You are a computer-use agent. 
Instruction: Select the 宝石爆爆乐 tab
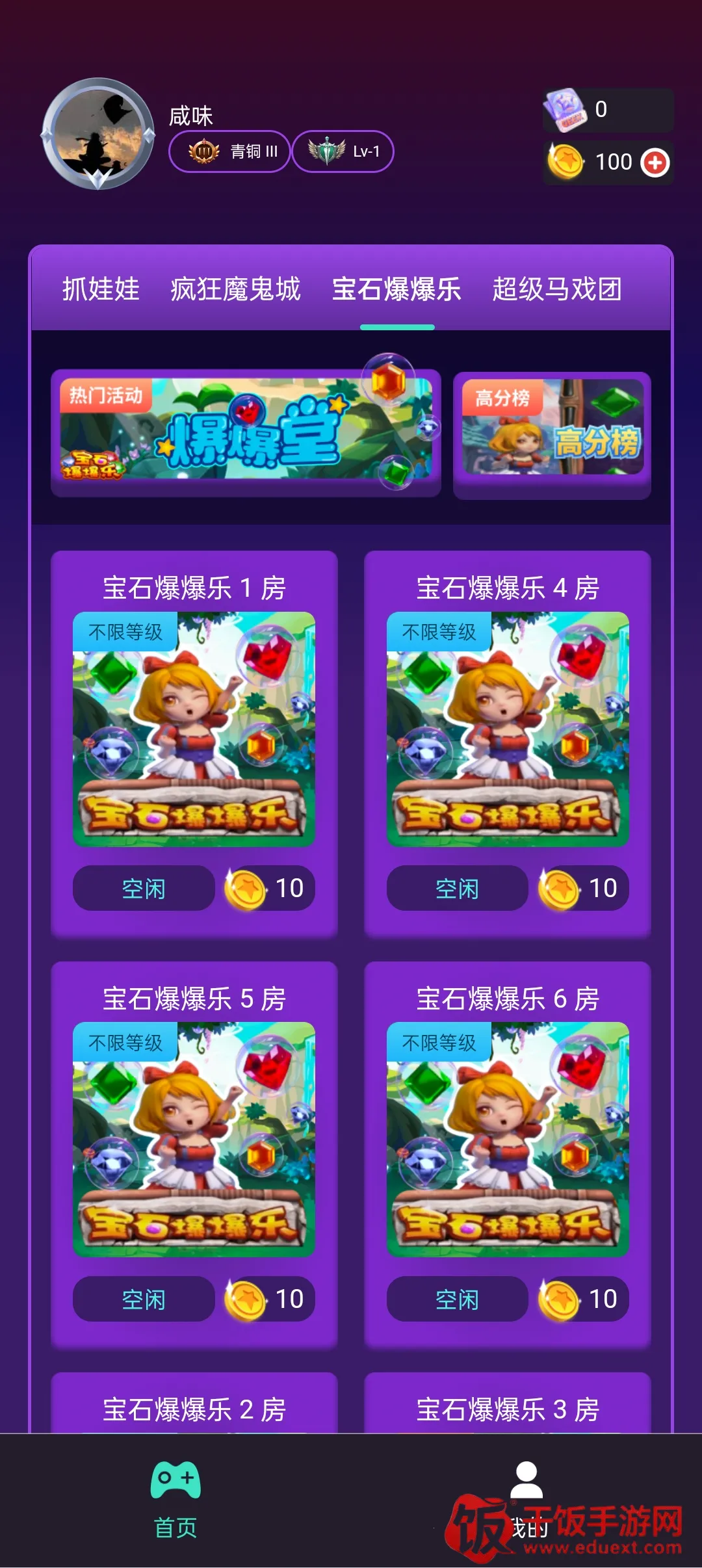pyautogui.click(x=396, y=289)
